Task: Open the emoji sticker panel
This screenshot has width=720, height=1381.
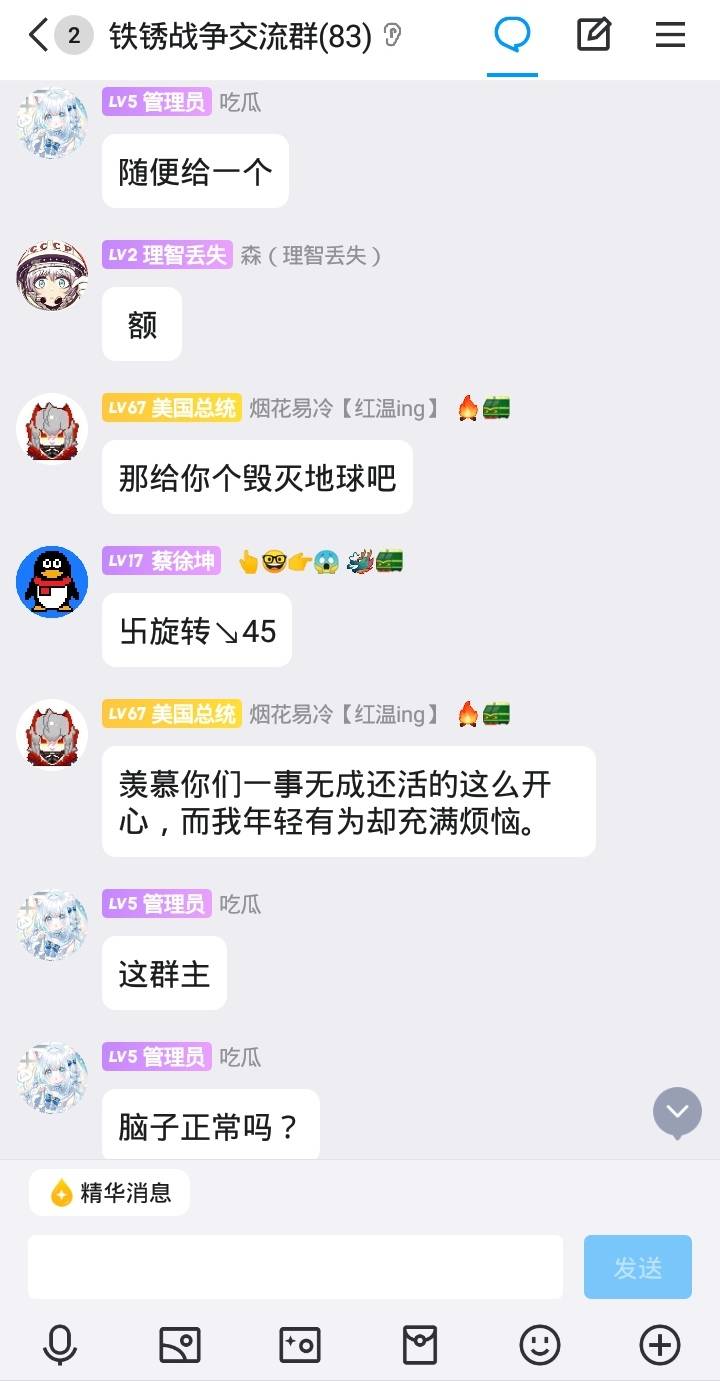Action: click(x=540, y=1345)
